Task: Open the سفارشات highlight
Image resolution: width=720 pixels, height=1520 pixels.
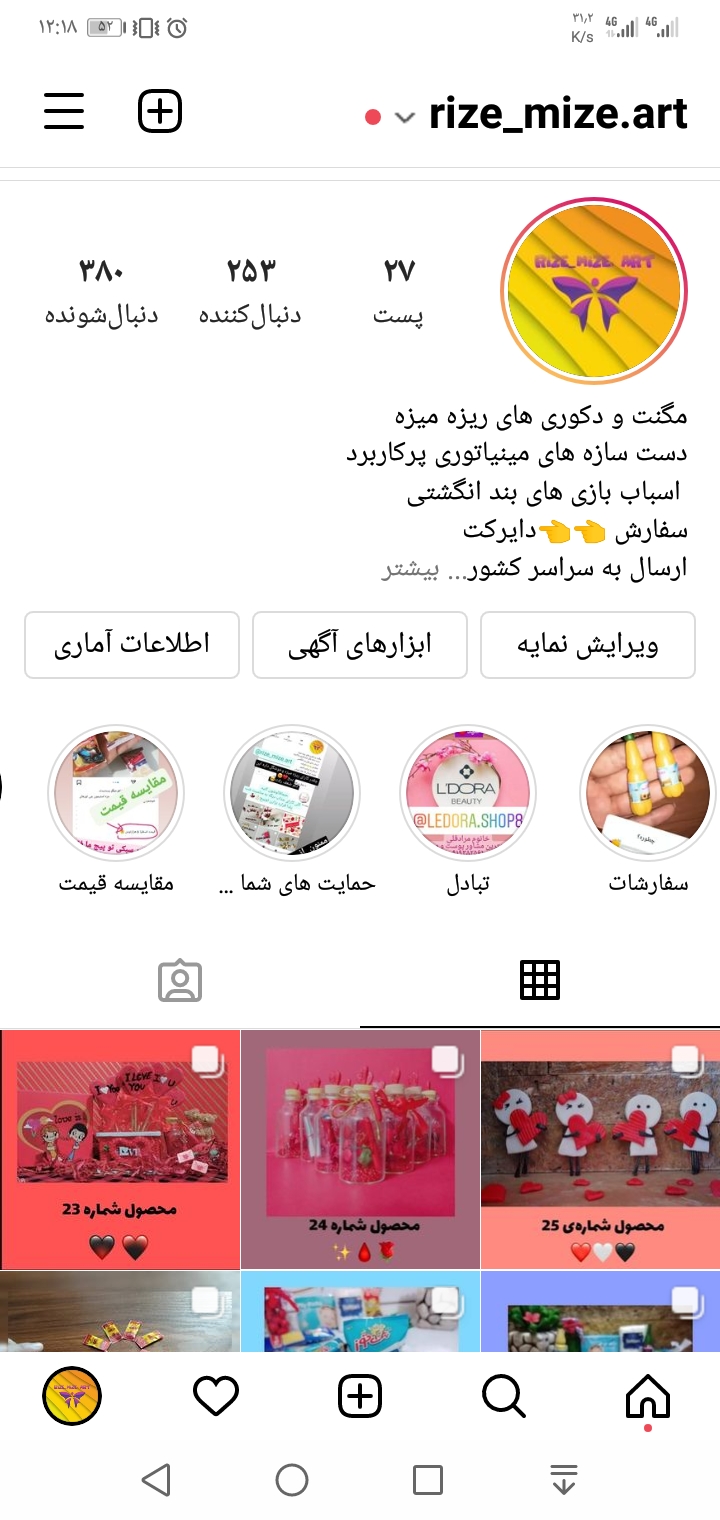Action: pos(648,793)
